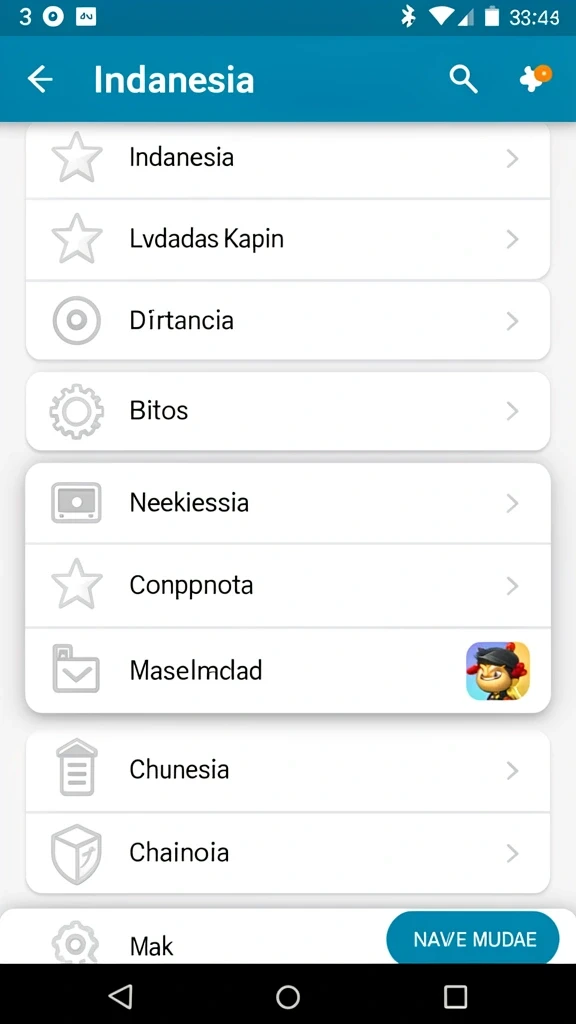The height and width of the screenshot is (1024, 576).
Task: Open the Indanesia list row
Action: tap(287, 159)
